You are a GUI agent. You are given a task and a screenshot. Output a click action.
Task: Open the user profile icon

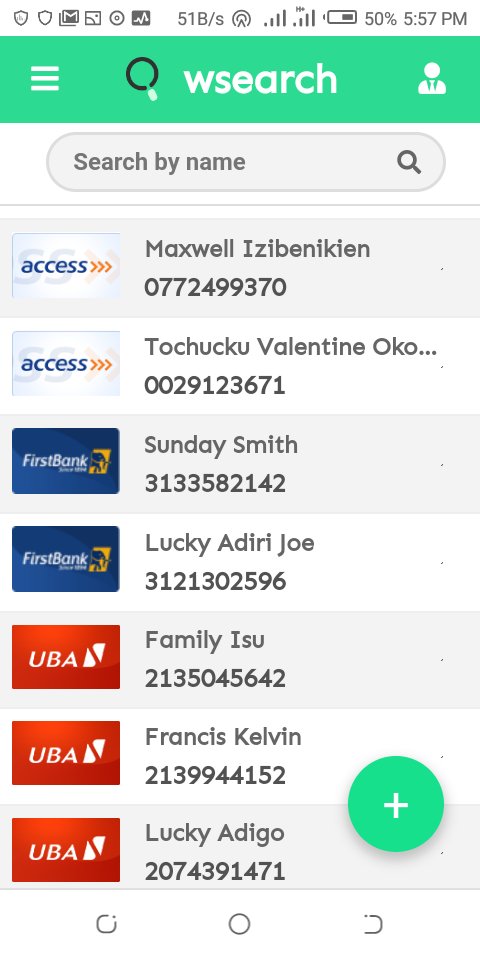432,78
